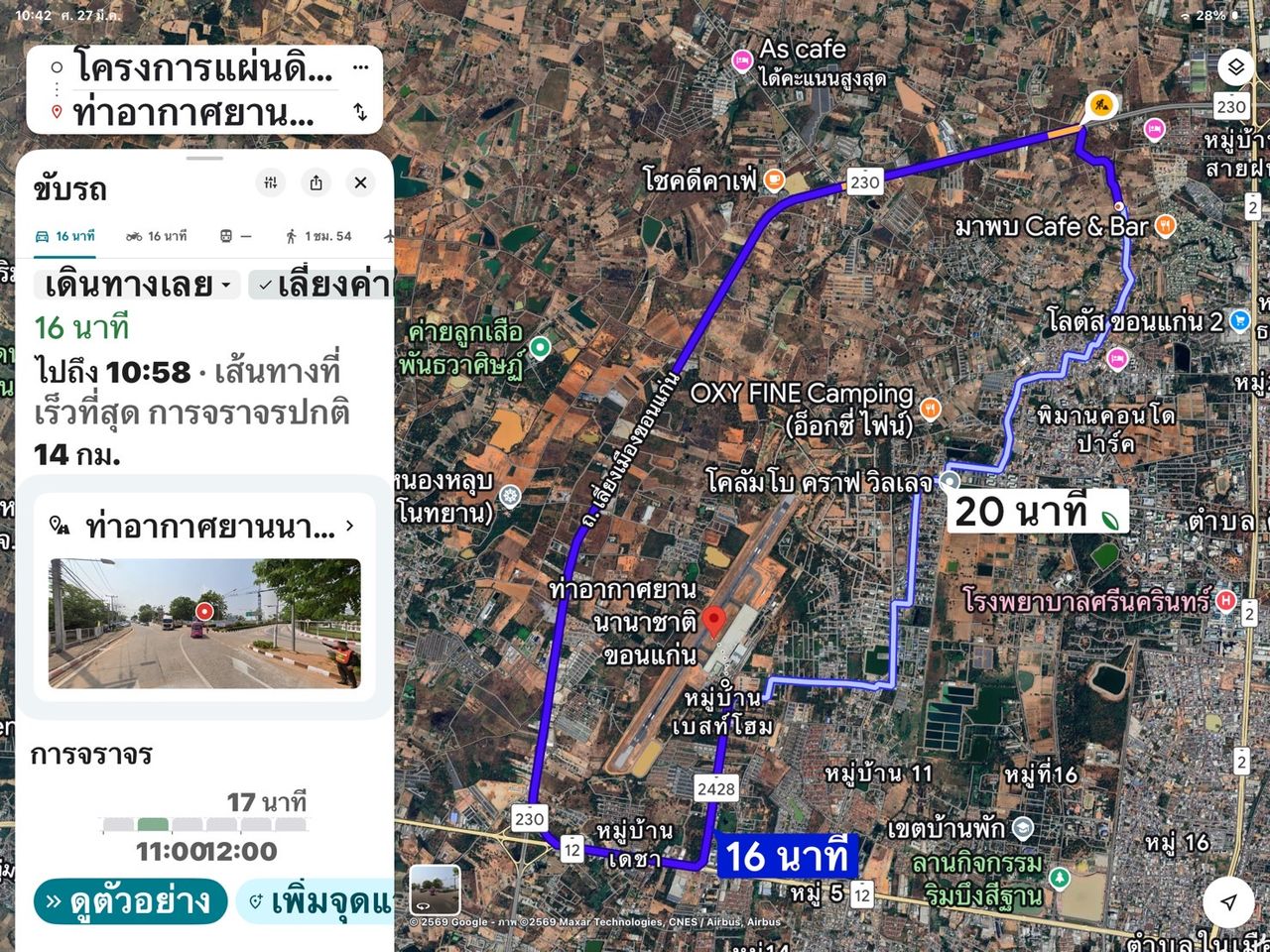This screenshot has width=1270, height=952.
Task: Center the map on my location
Action: 1228,901
